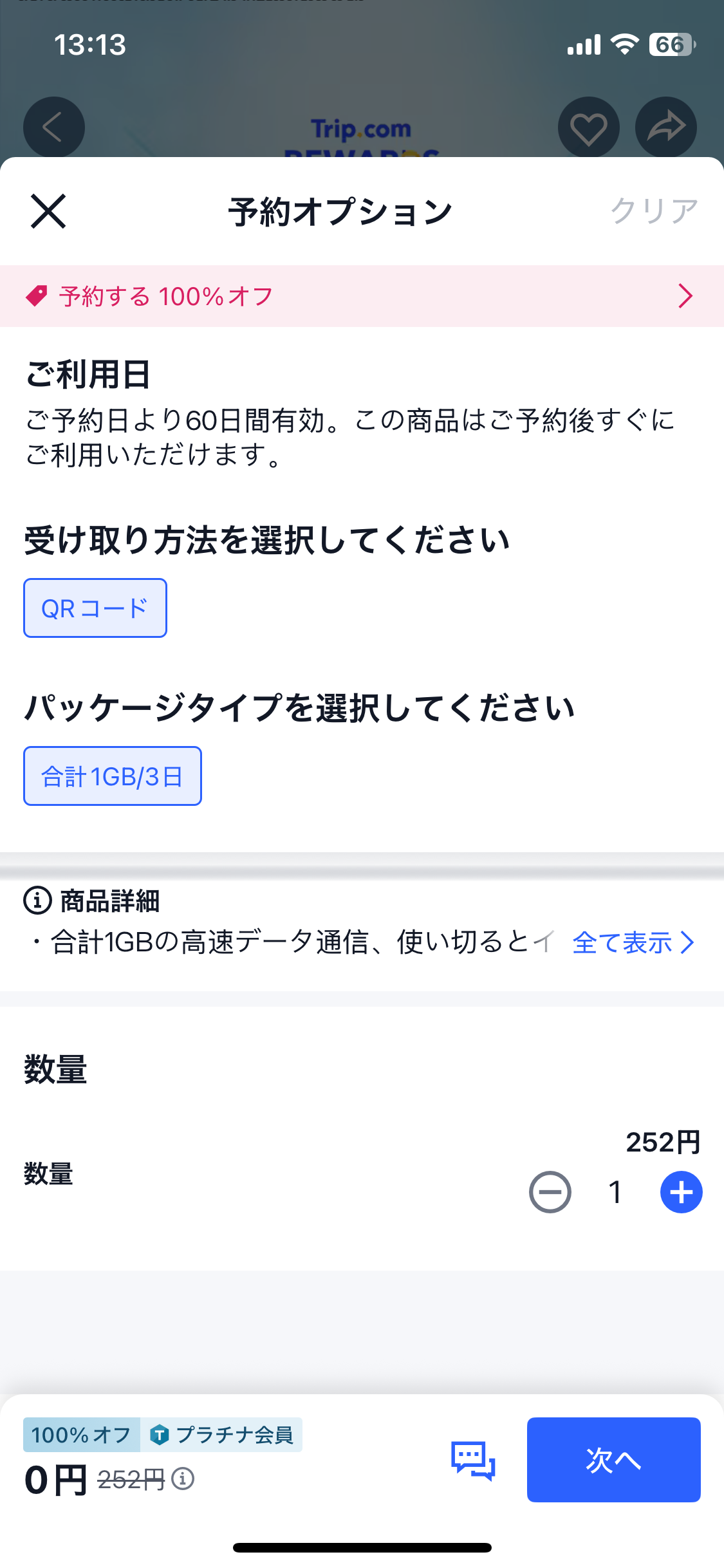Show price info next to 252円

[x=183, y=1479]
